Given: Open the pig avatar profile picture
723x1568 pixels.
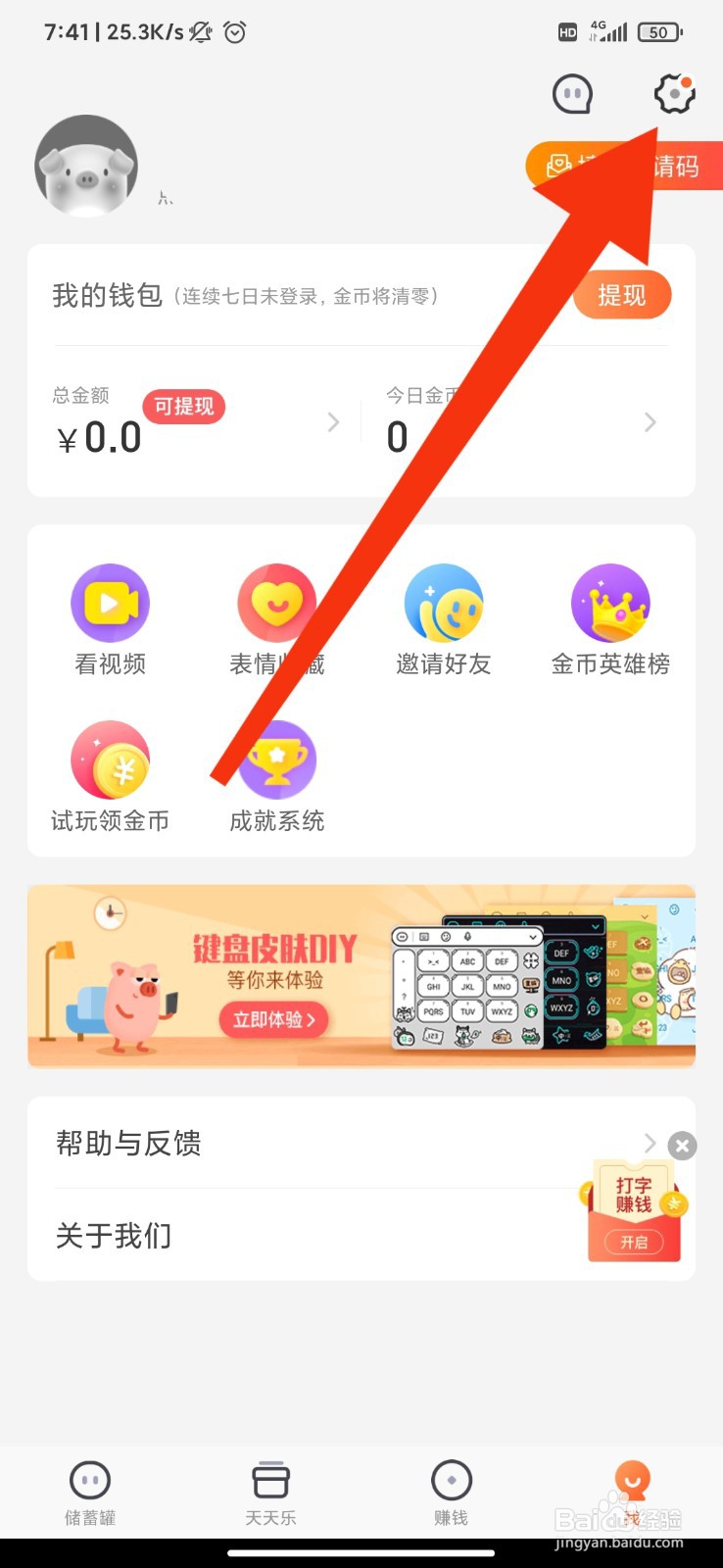Looking at the screenshot, I should click(x=87, y=165).
